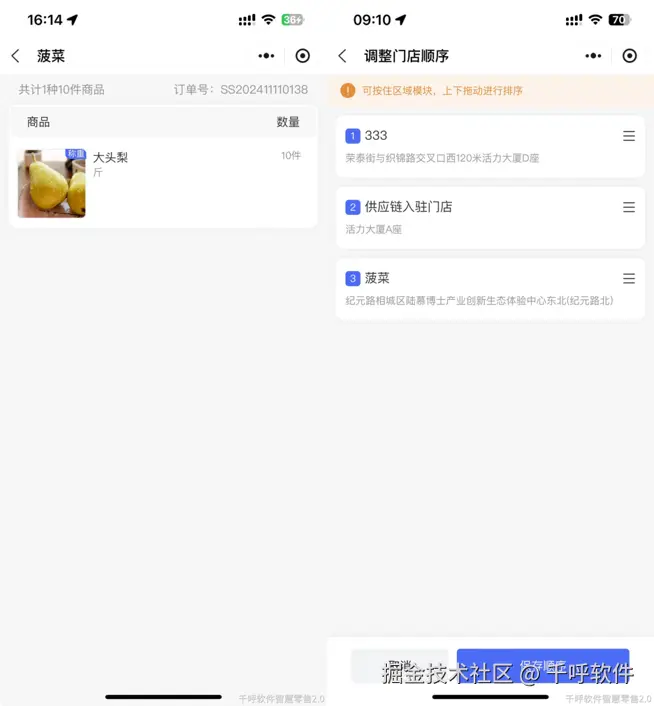Close the mini program on 调整门店顺序 page

click(630, 56)
